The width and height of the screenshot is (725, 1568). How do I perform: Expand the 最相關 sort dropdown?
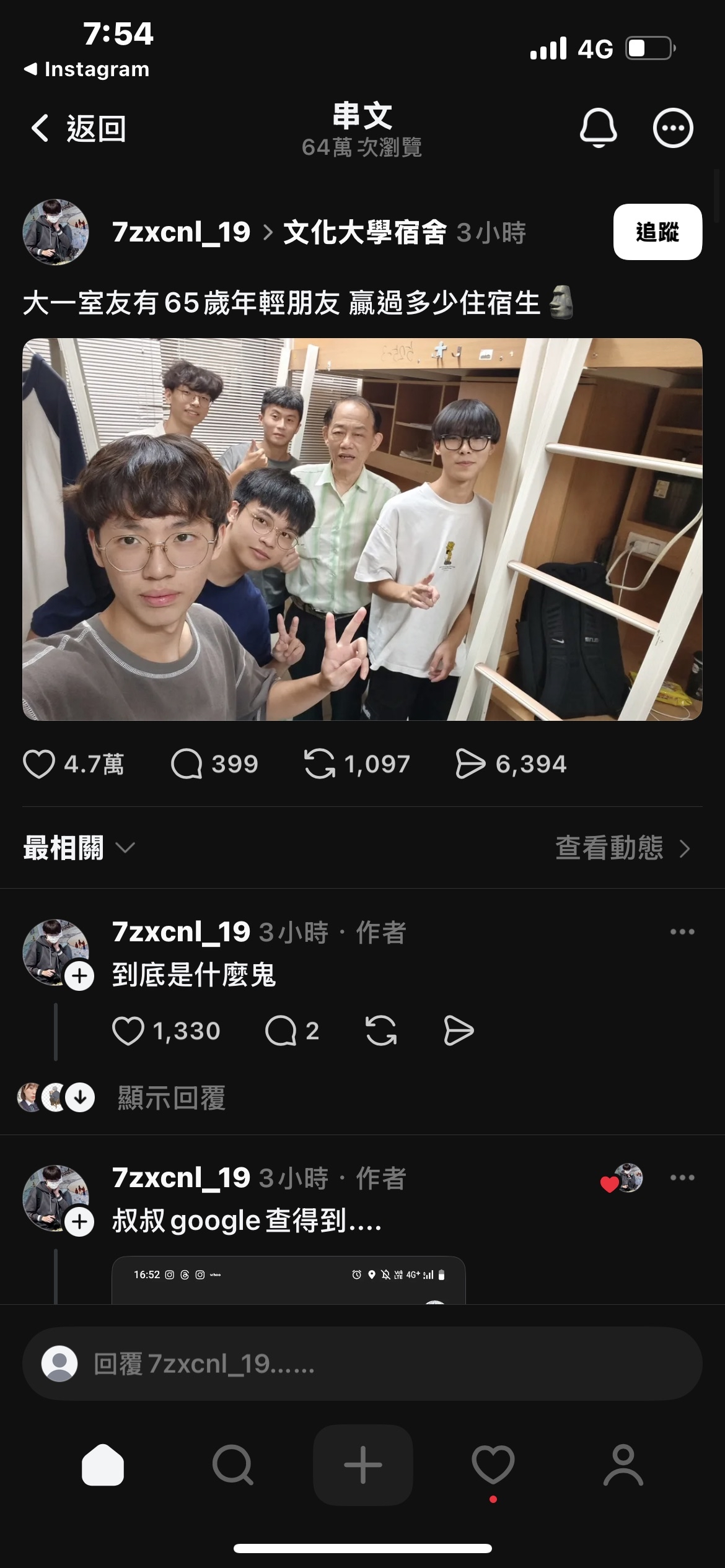[78, 848]
